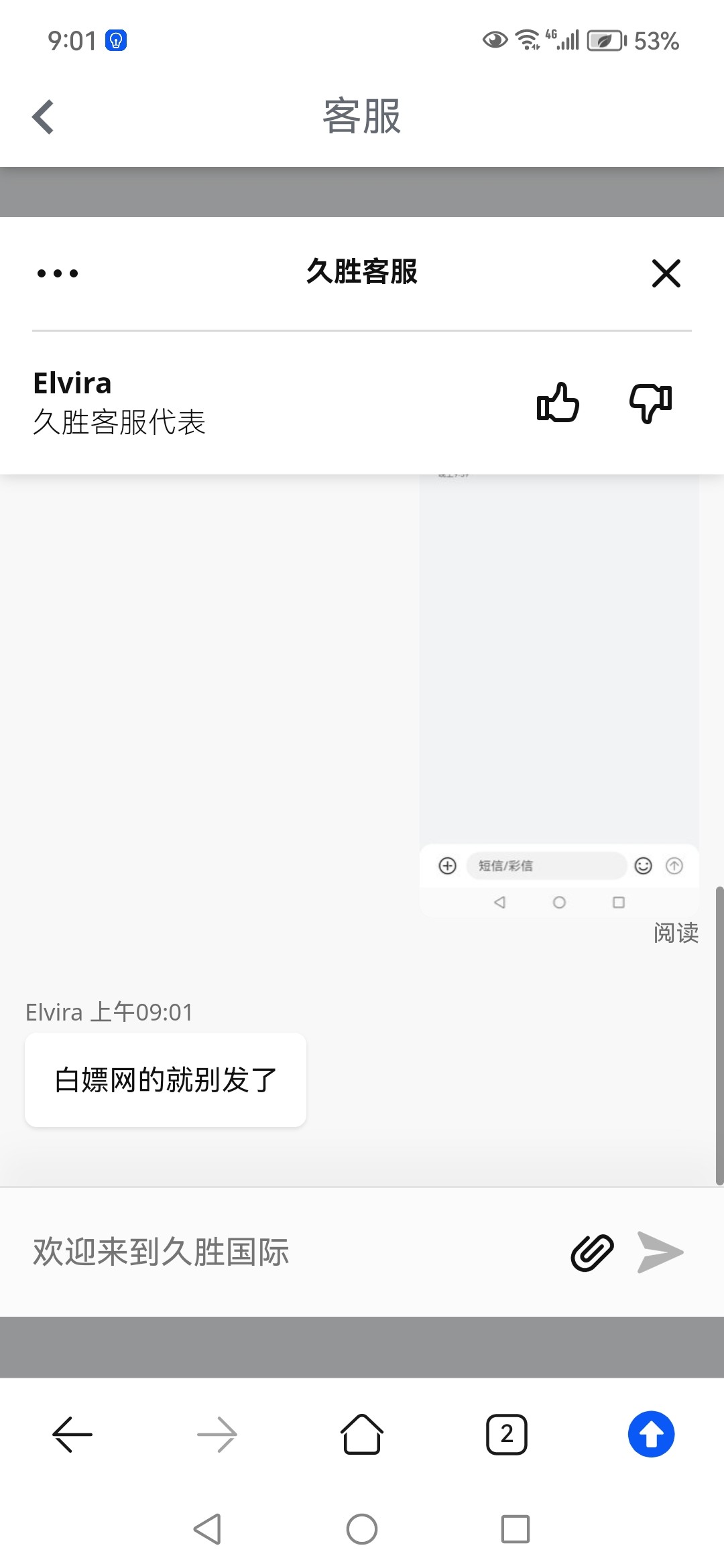Go back using the 客服 header arrow
Viewport: 724px width, 1568px height.
pos(43,116)
